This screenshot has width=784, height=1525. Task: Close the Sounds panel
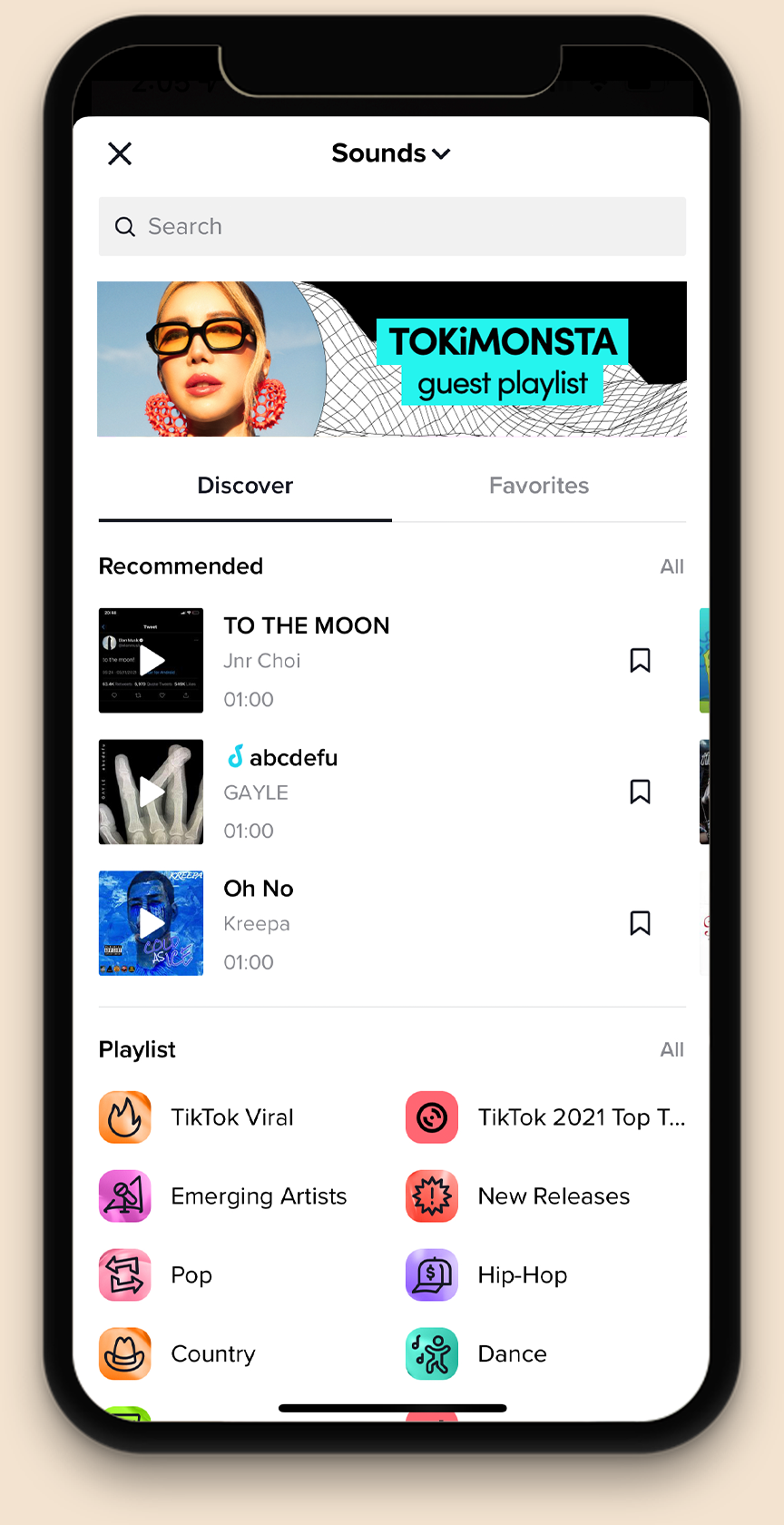(x=120, y=153)
